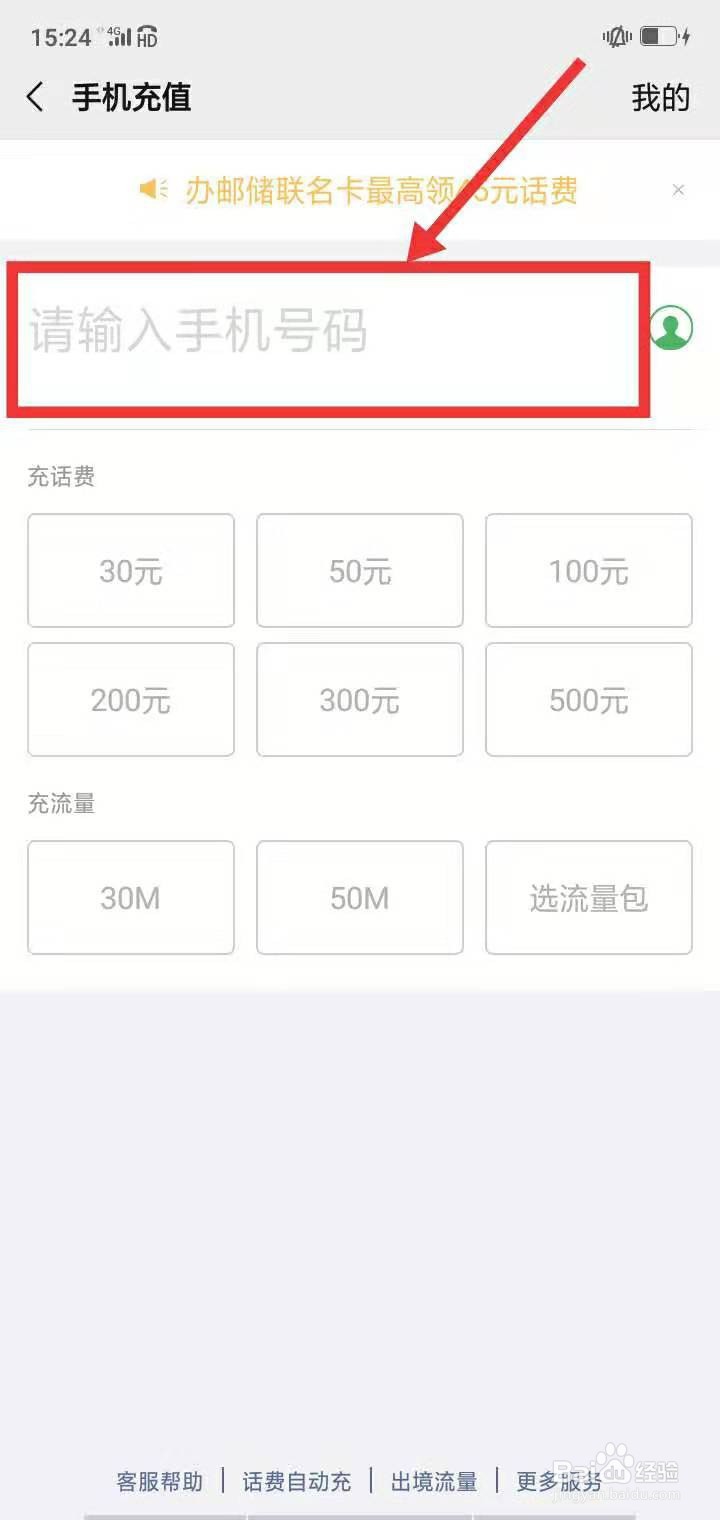Pick the 500元 recharge amount

tap(588, 699)
